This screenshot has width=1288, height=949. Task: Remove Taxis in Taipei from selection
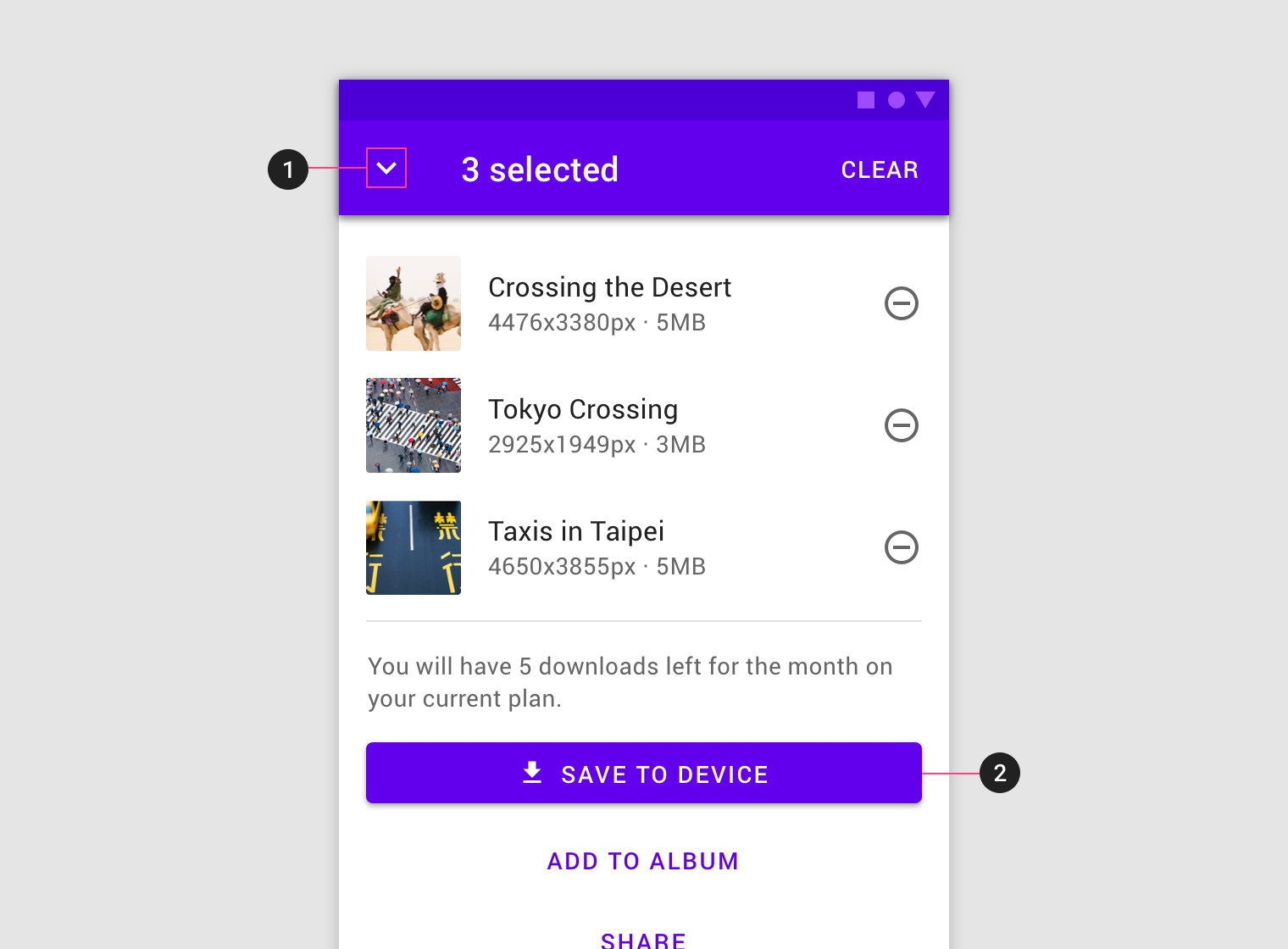click(901, 547)
